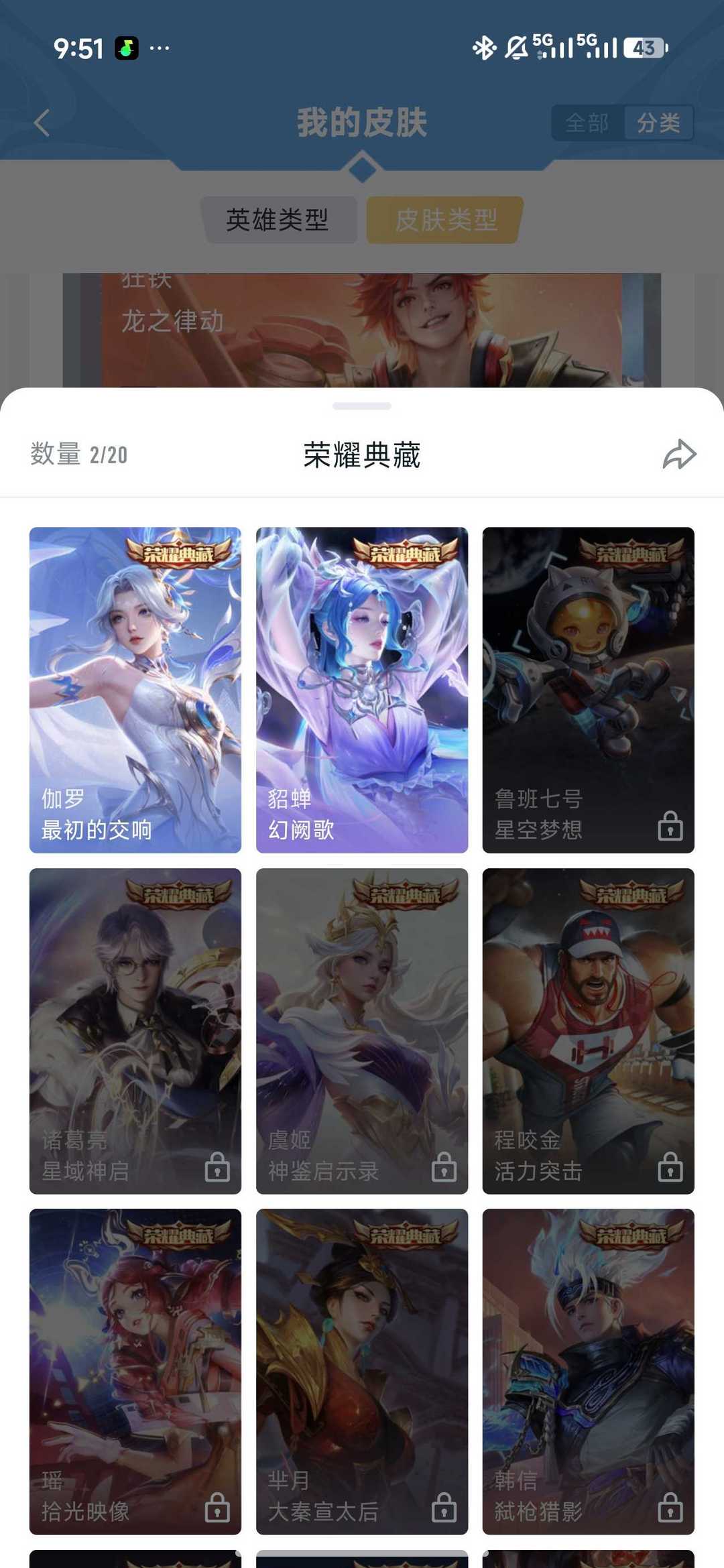View locked 韩信 弑枪猎影 skin
The width and height of the screenshot is (724, 1568).
589,1372
